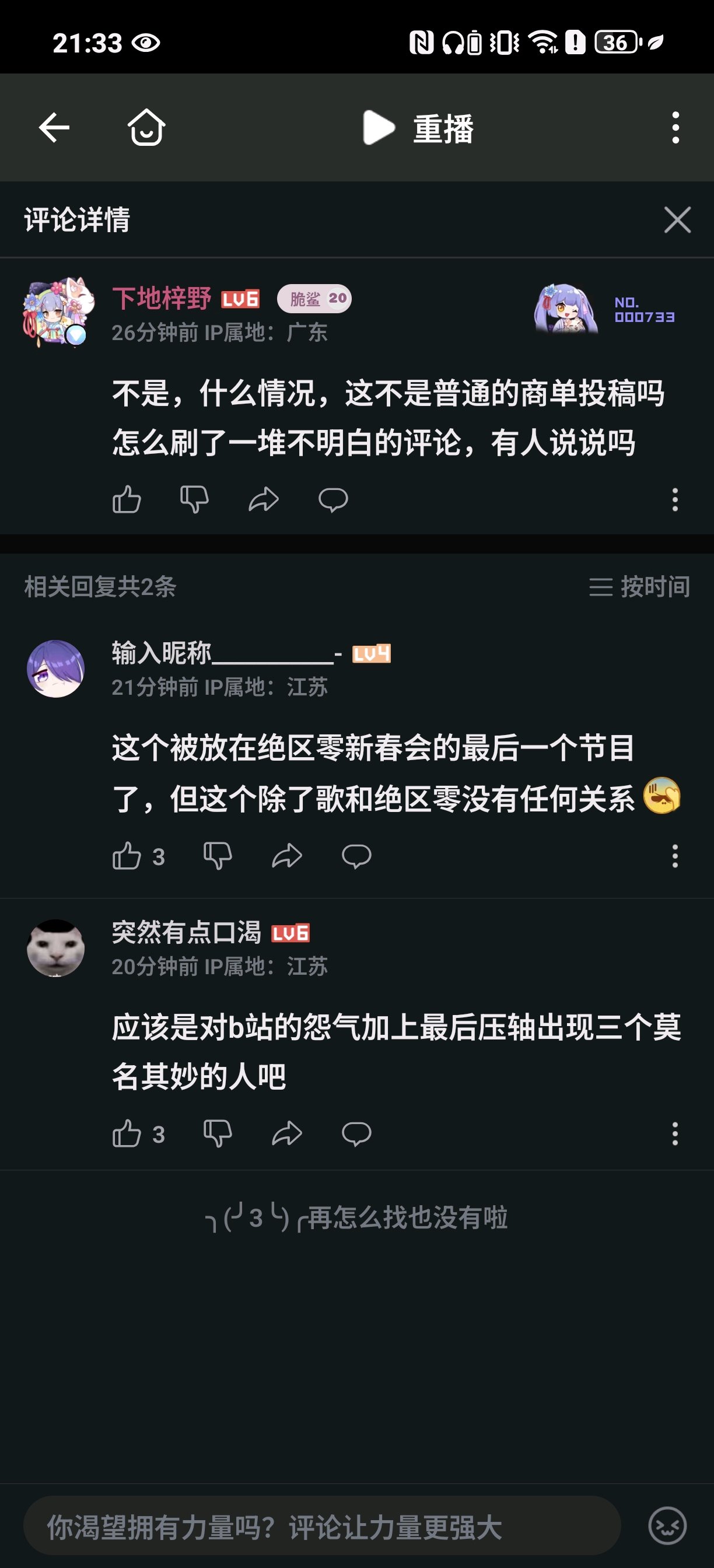This screenshot has width=714, height=1568.
Task: Reply to 突然有点口渴's comment
Action: coord(356,1134)
